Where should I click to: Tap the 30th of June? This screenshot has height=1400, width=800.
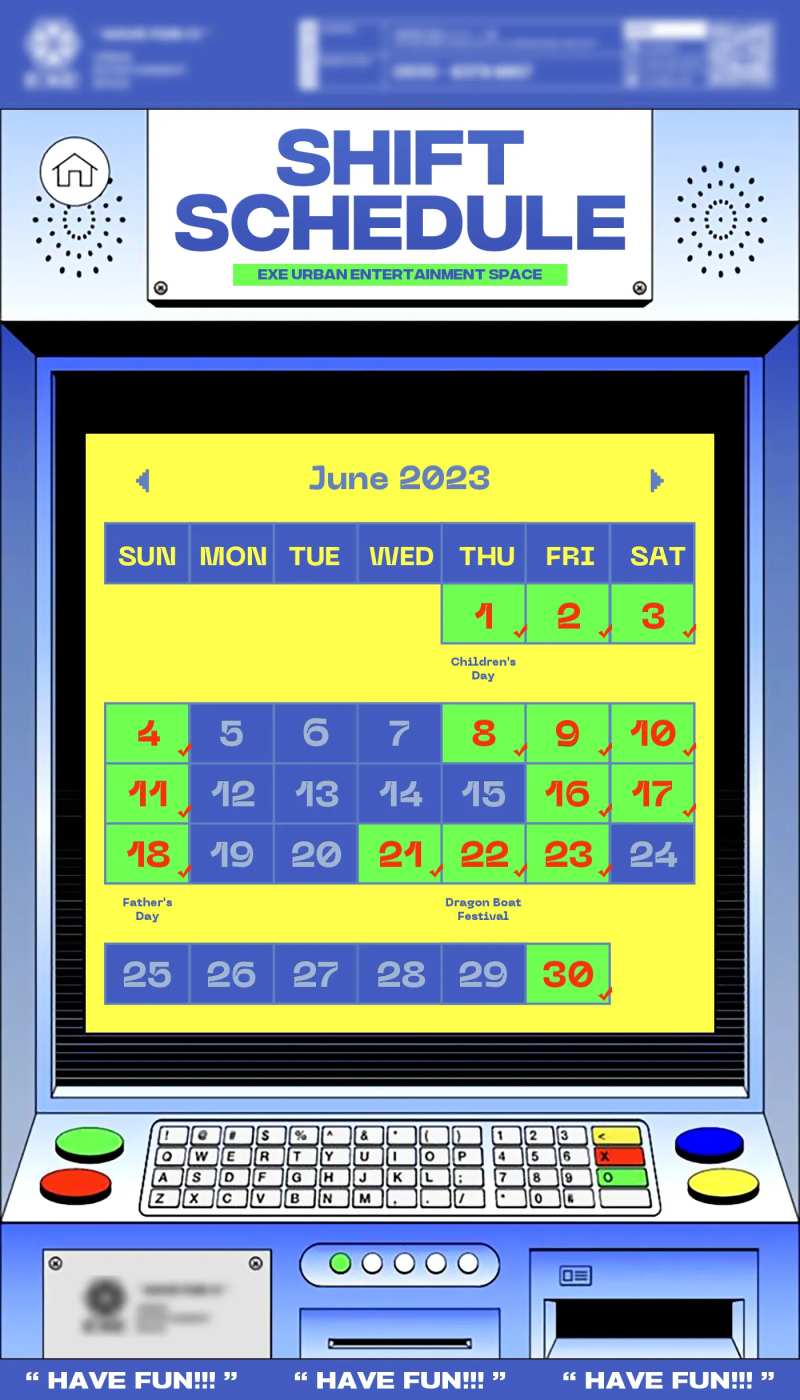tap(568, 974)
